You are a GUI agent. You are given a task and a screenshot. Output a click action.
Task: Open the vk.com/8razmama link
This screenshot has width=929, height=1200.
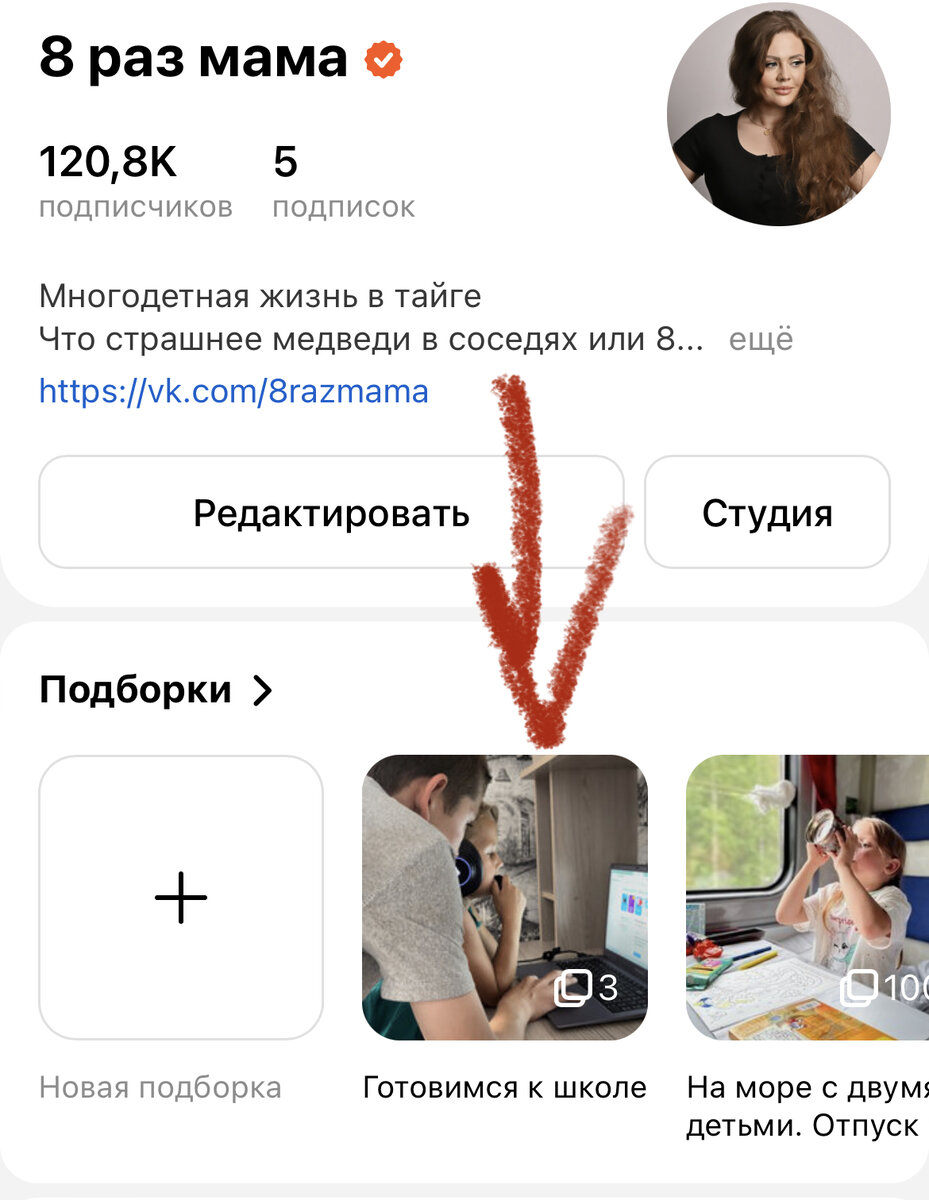tap(233, 390)
